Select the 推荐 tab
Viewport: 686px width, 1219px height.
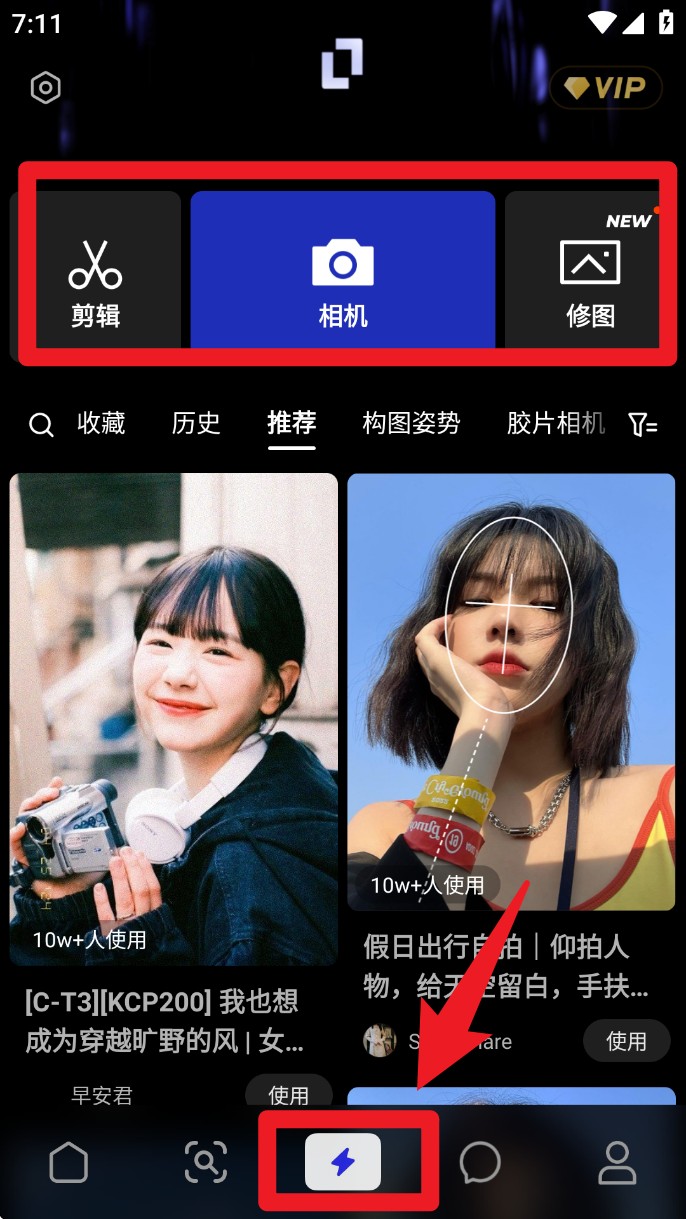coord(291,424)
